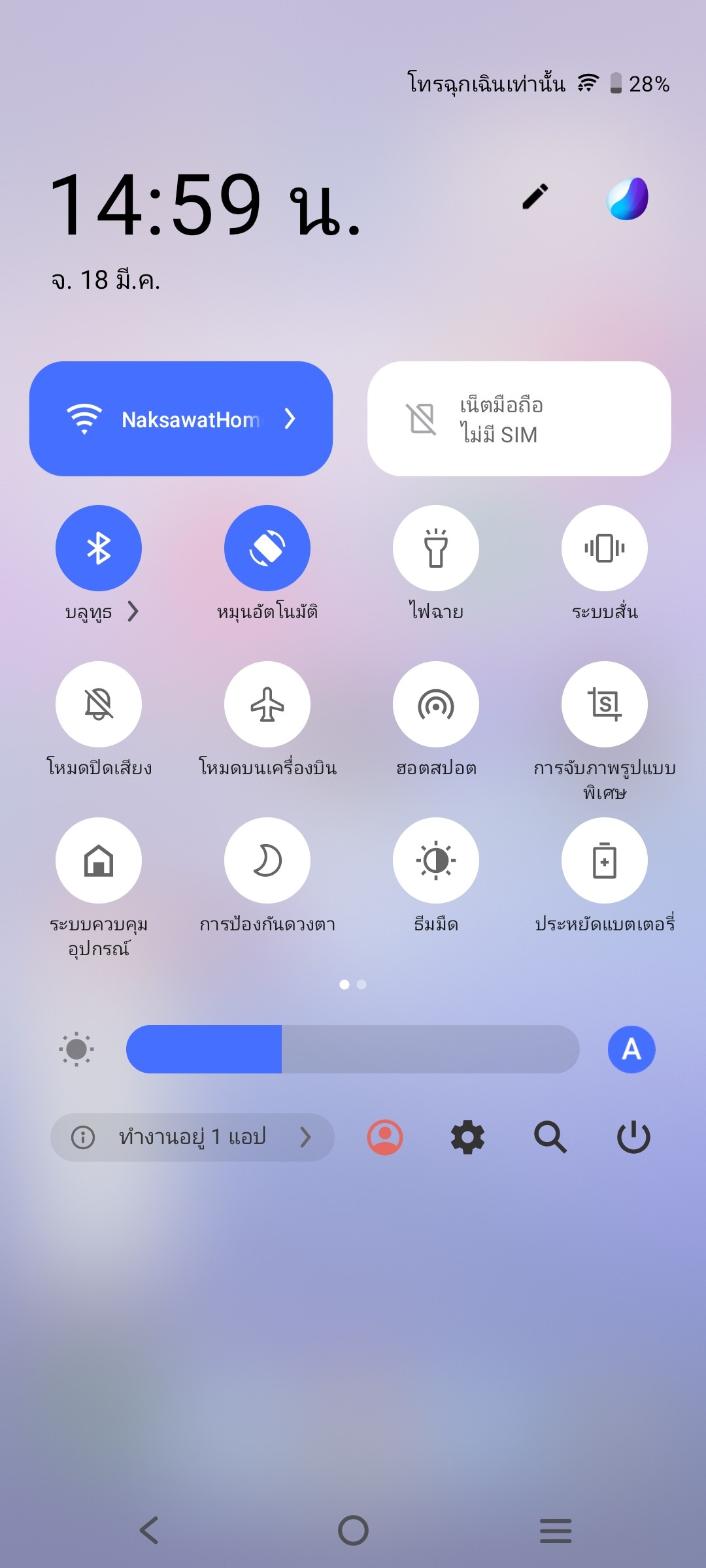
Task: Turn off Bluetooth
Action: 99,548
